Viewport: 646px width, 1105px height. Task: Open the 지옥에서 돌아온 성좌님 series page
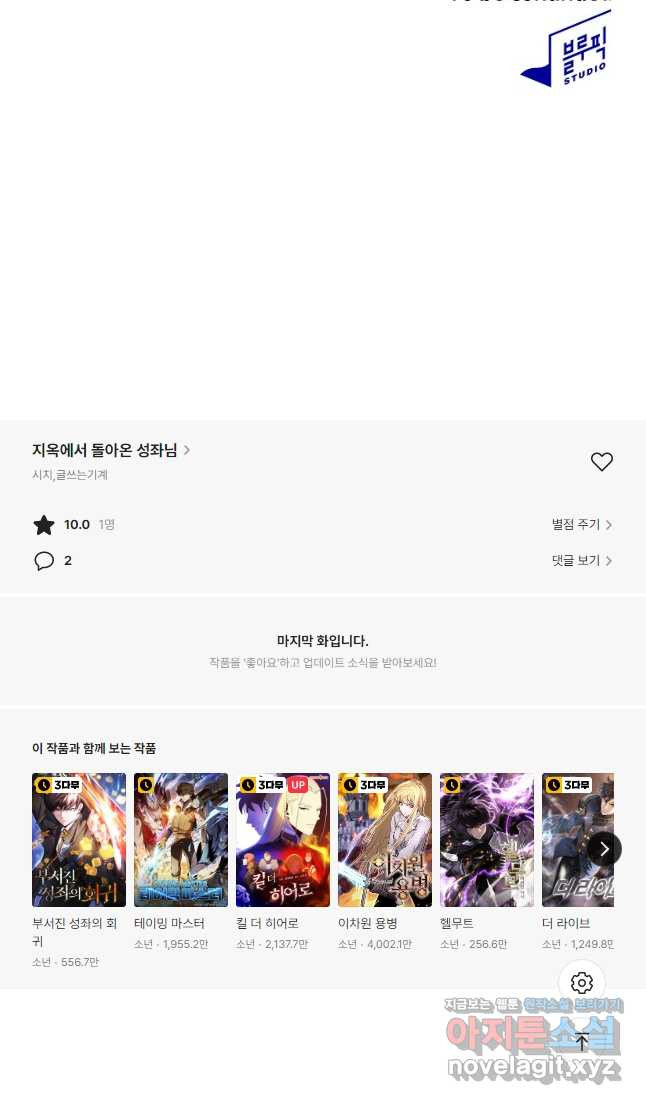pyautogui.click(x=110, y=451)
